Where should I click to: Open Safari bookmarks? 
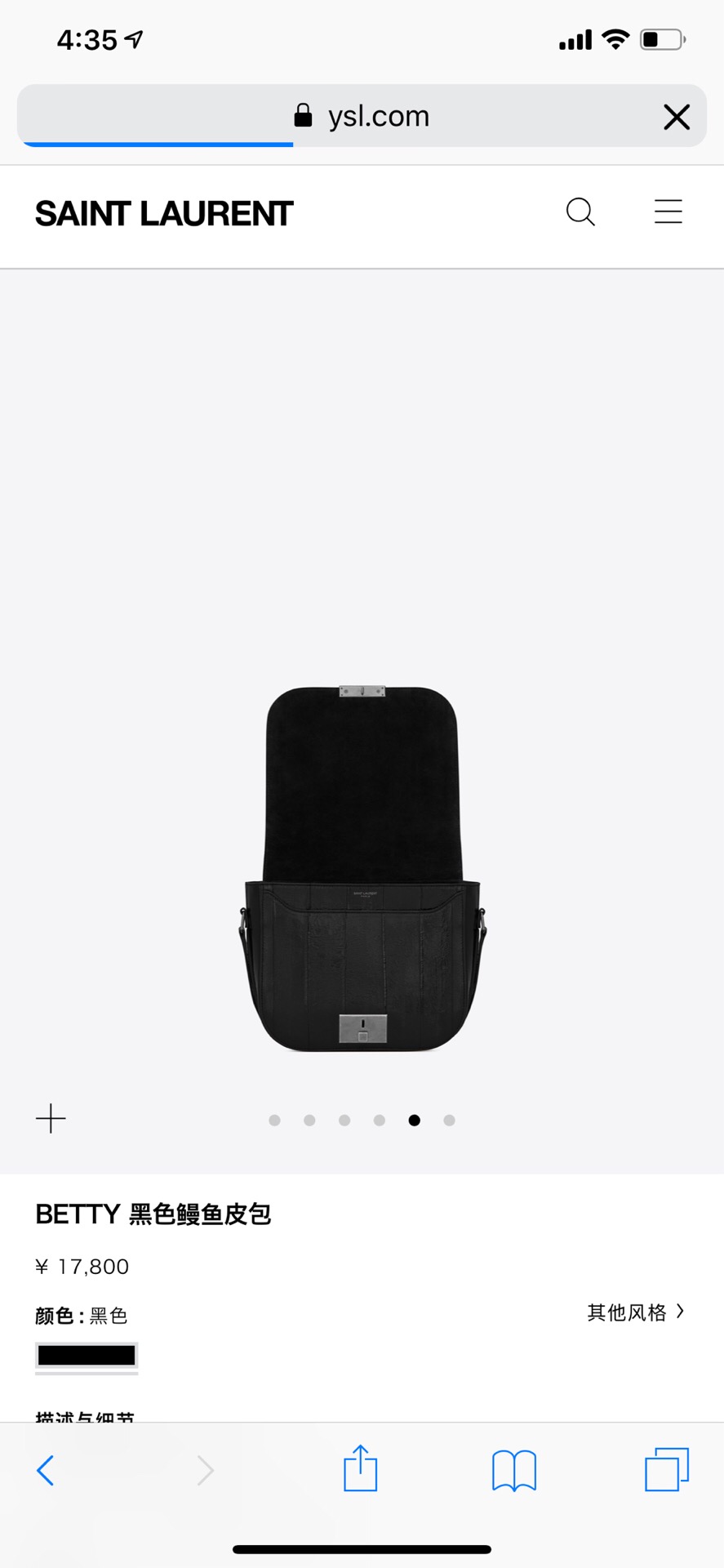(514, 1471)
